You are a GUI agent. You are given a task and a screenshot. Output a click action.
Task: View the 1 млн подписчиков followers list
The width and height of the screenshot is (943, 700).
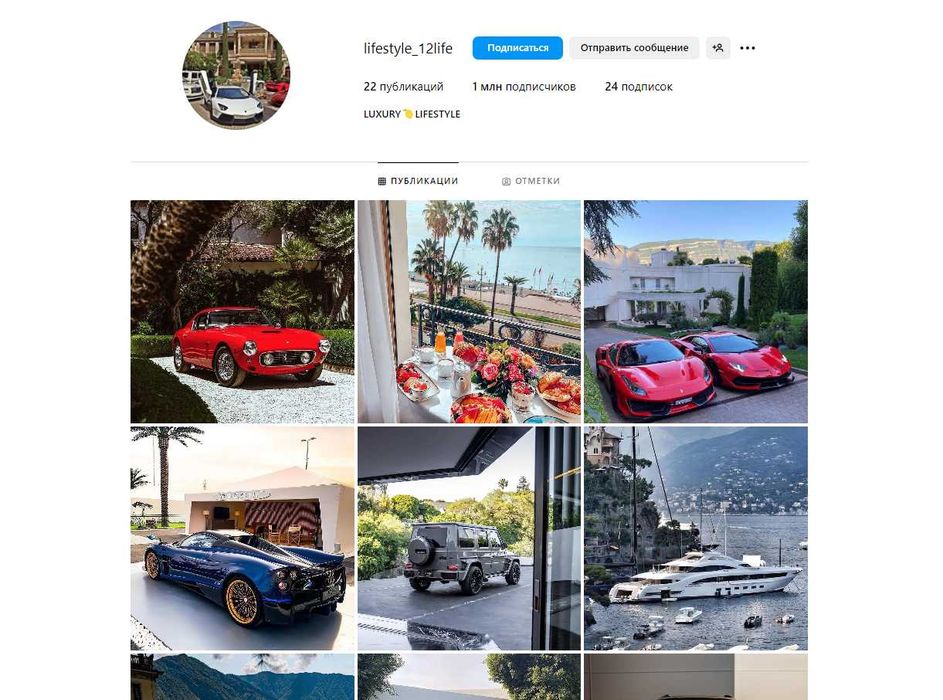524,87
